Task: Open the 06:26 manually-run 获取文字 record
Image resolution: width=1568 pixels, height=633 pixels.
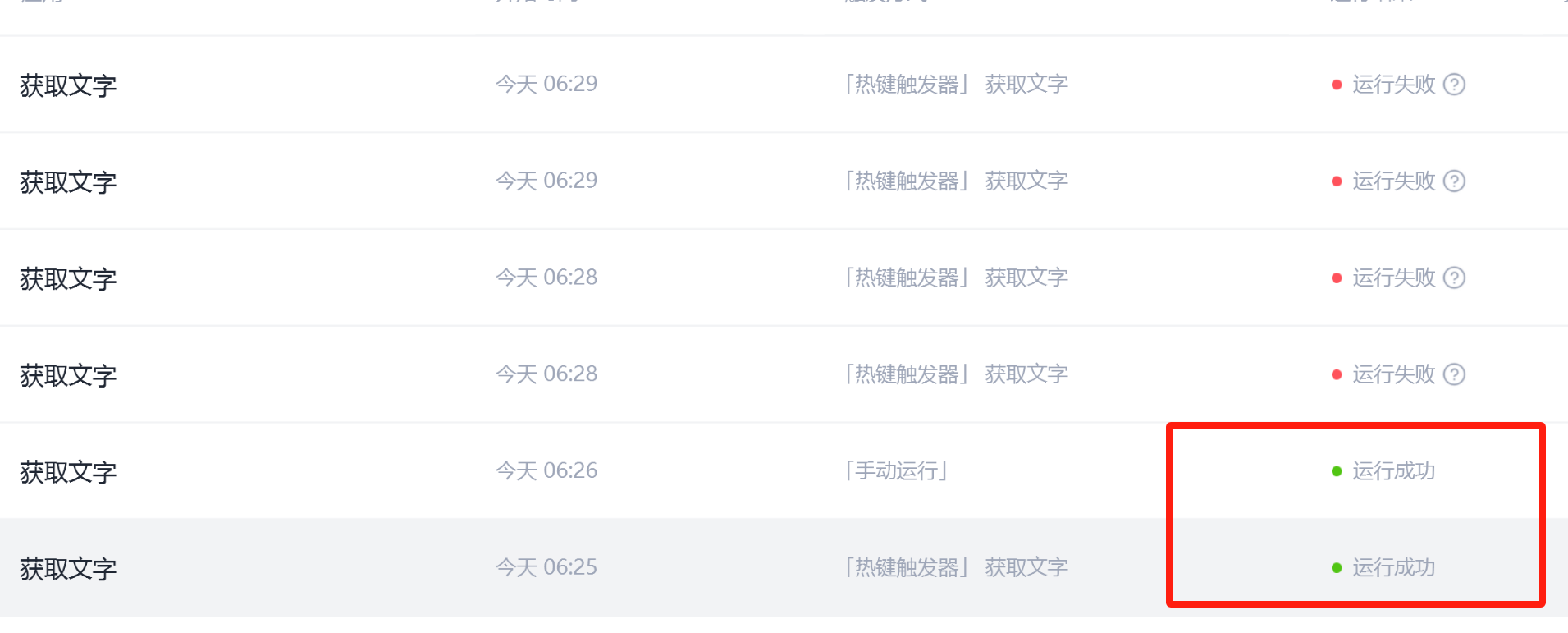Action: (68, 472)
